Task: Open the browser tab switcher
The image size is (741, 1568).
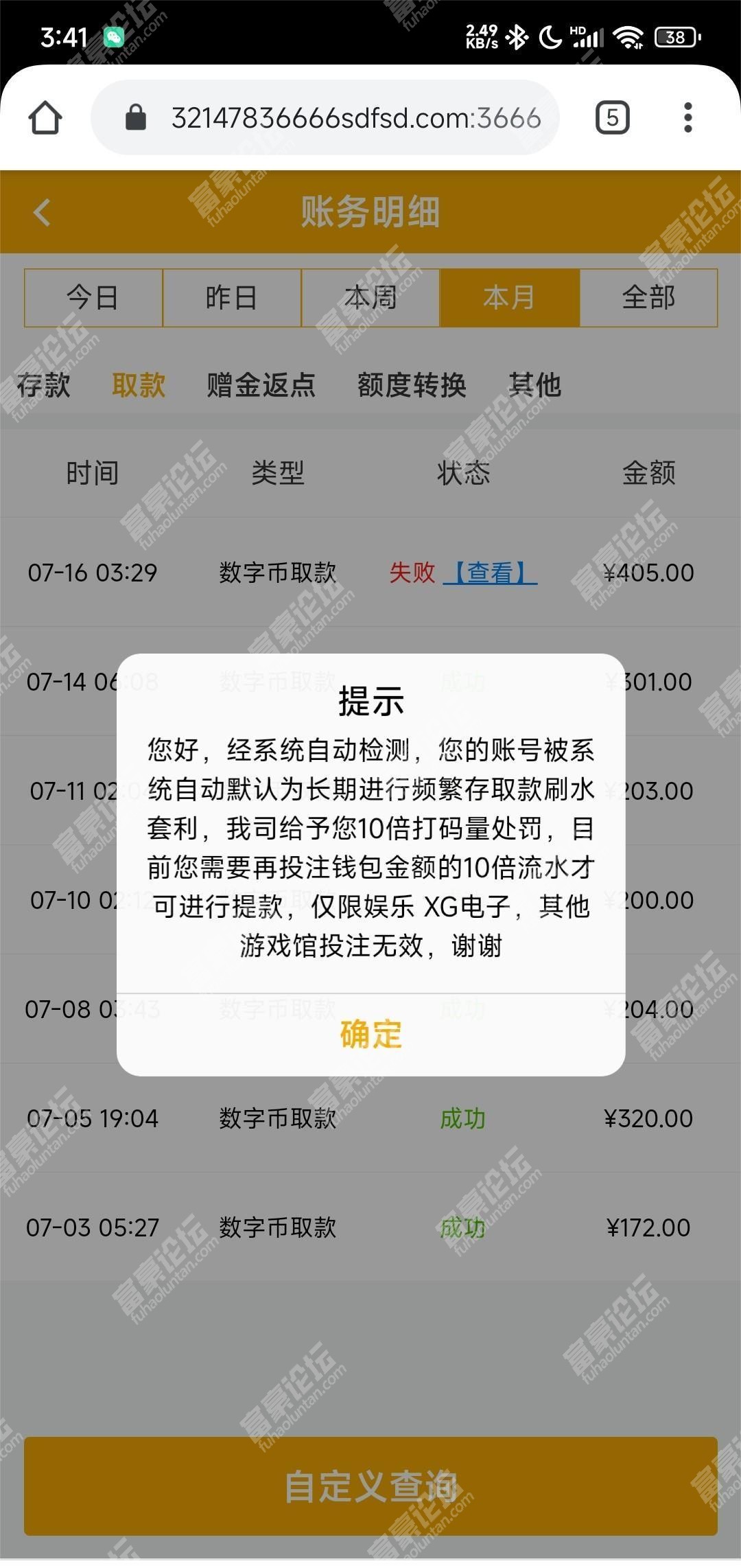Action: [x=612, y=117]
